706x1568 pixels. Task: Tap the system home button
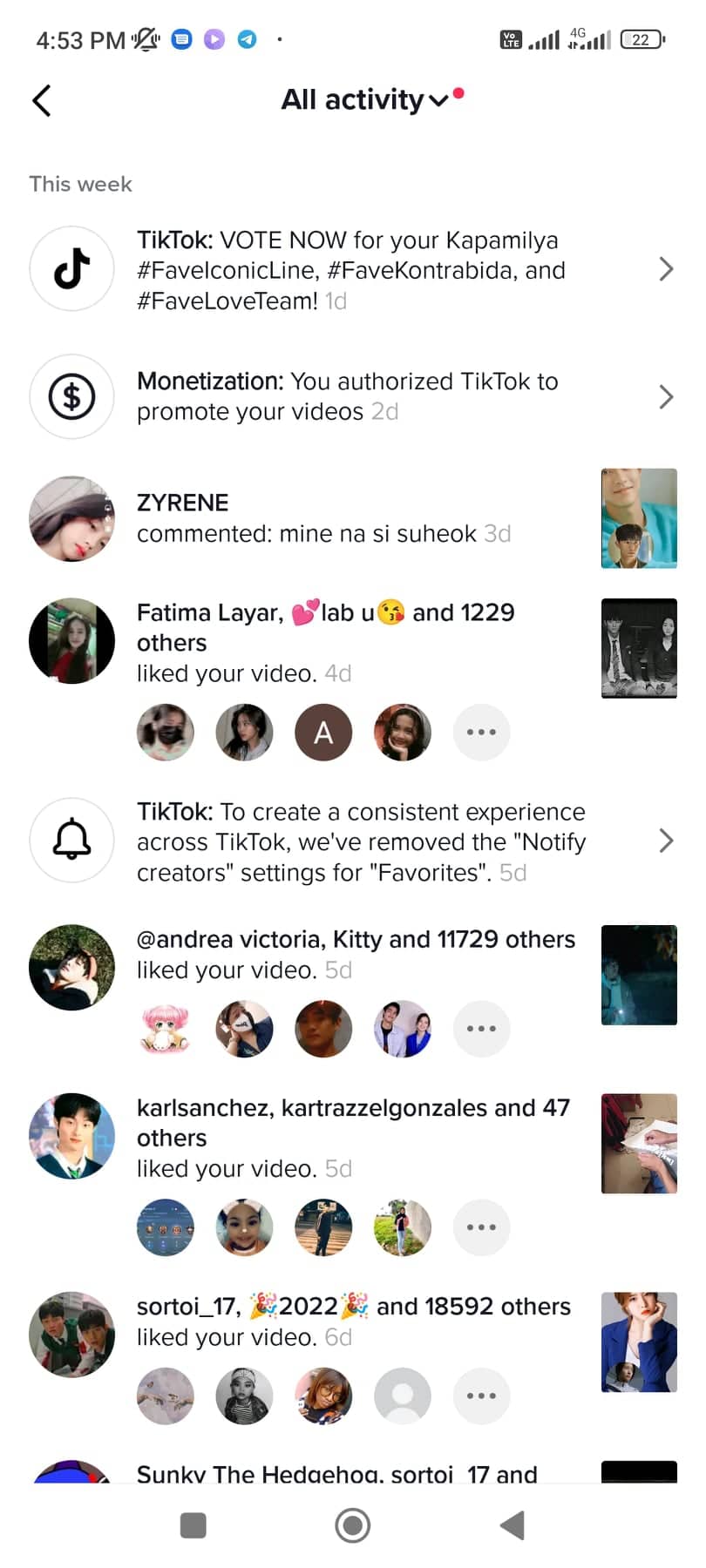[353, 1525]
